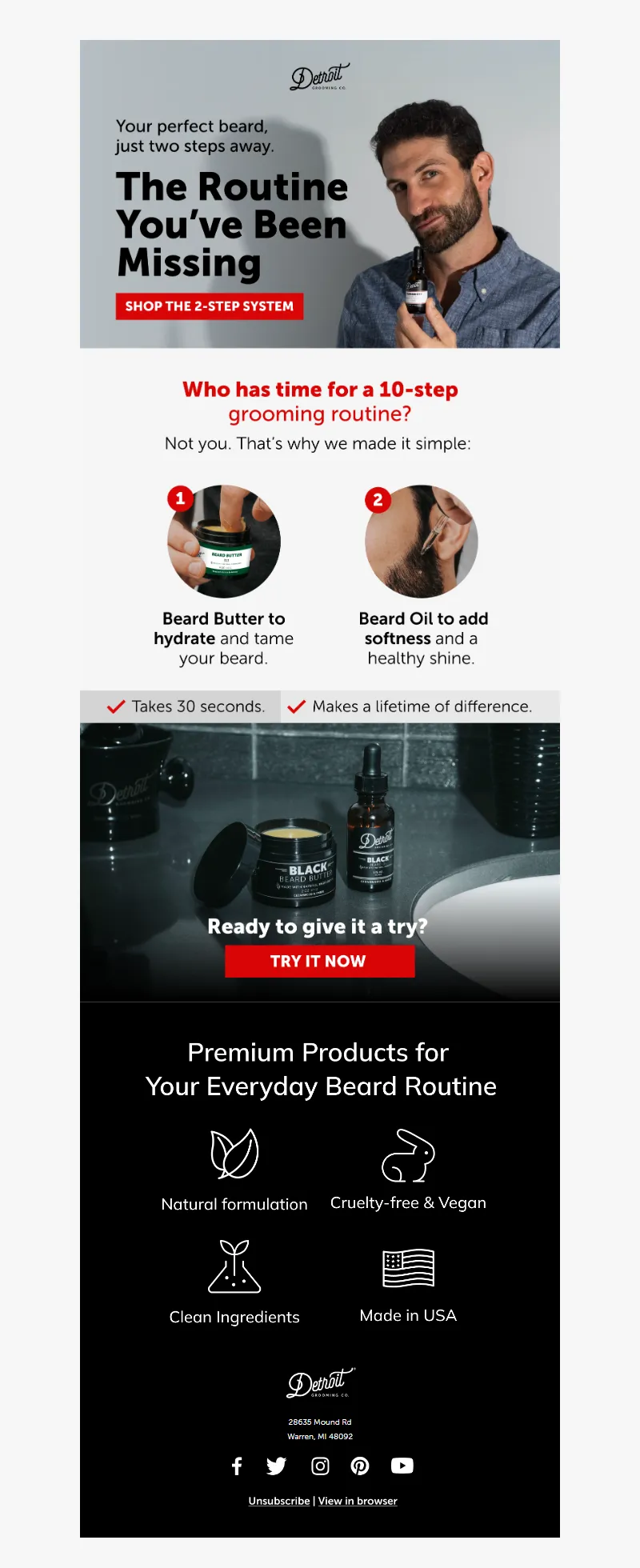Tap the Shop the 2-Step System button
Image resolution: width=640 pixels, height=1568 pixels.
point(209,306)
